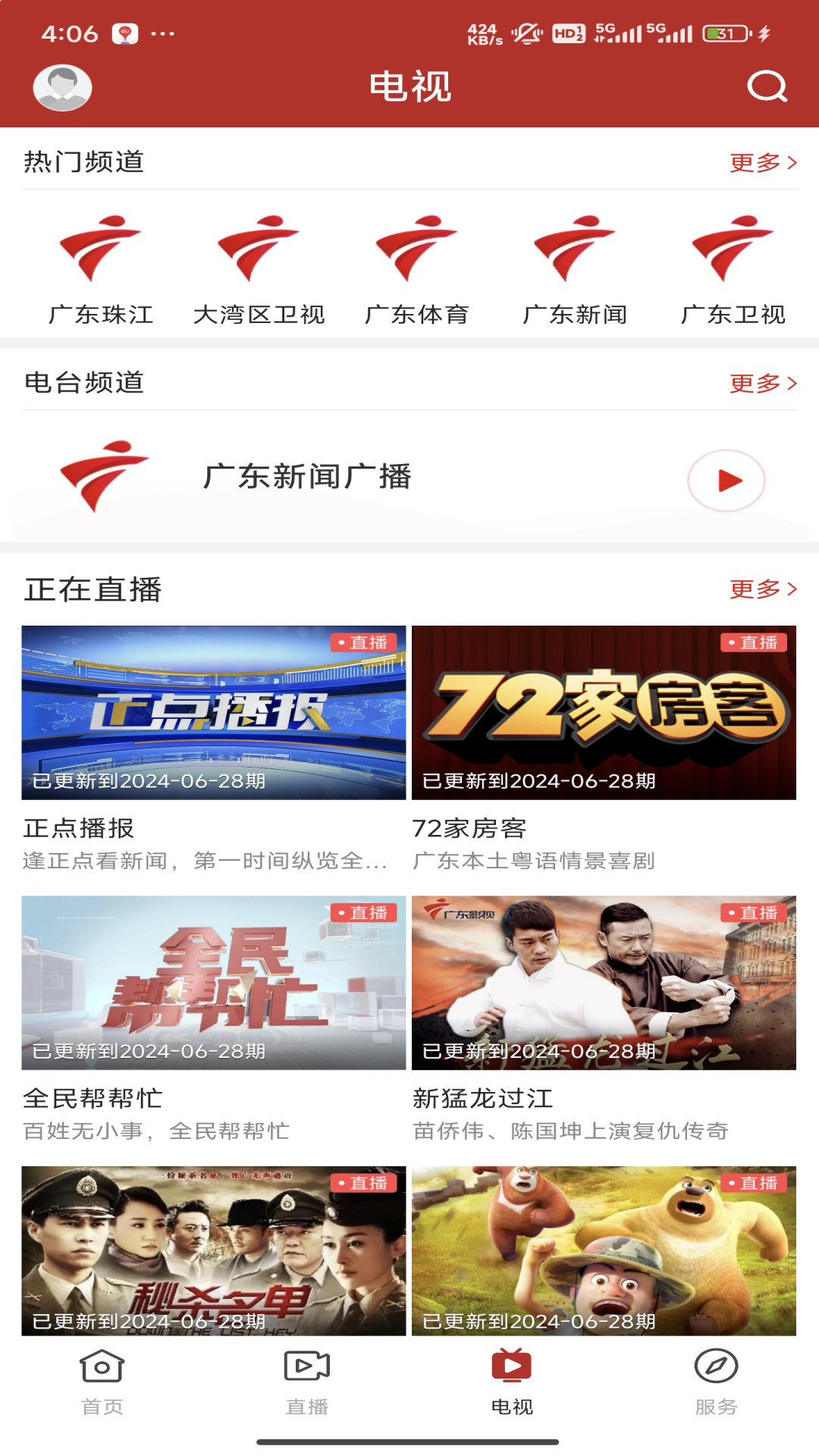Open 更多 for 正在直播
Screen dimensions: 819x1456
pos(762,588)
